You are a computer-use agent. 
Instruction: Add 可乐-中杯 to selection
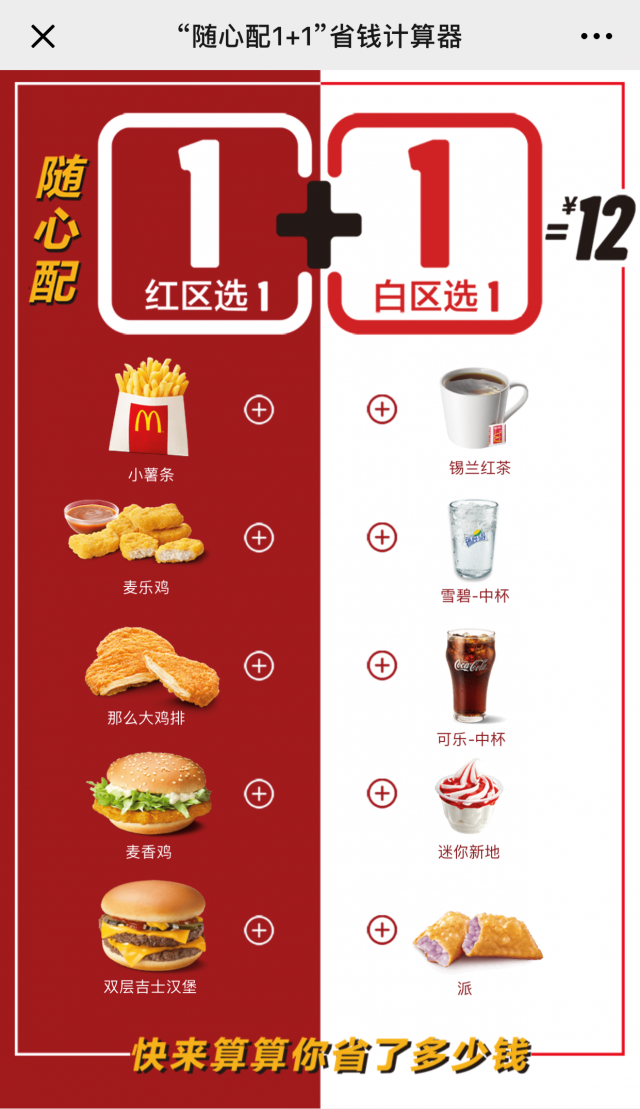(382, 665)
